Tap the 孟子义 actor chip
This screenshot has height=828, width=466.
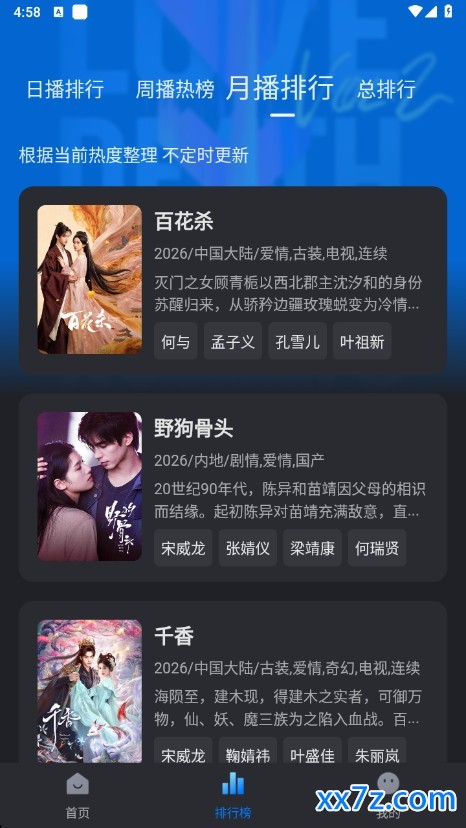pos(233,341)
